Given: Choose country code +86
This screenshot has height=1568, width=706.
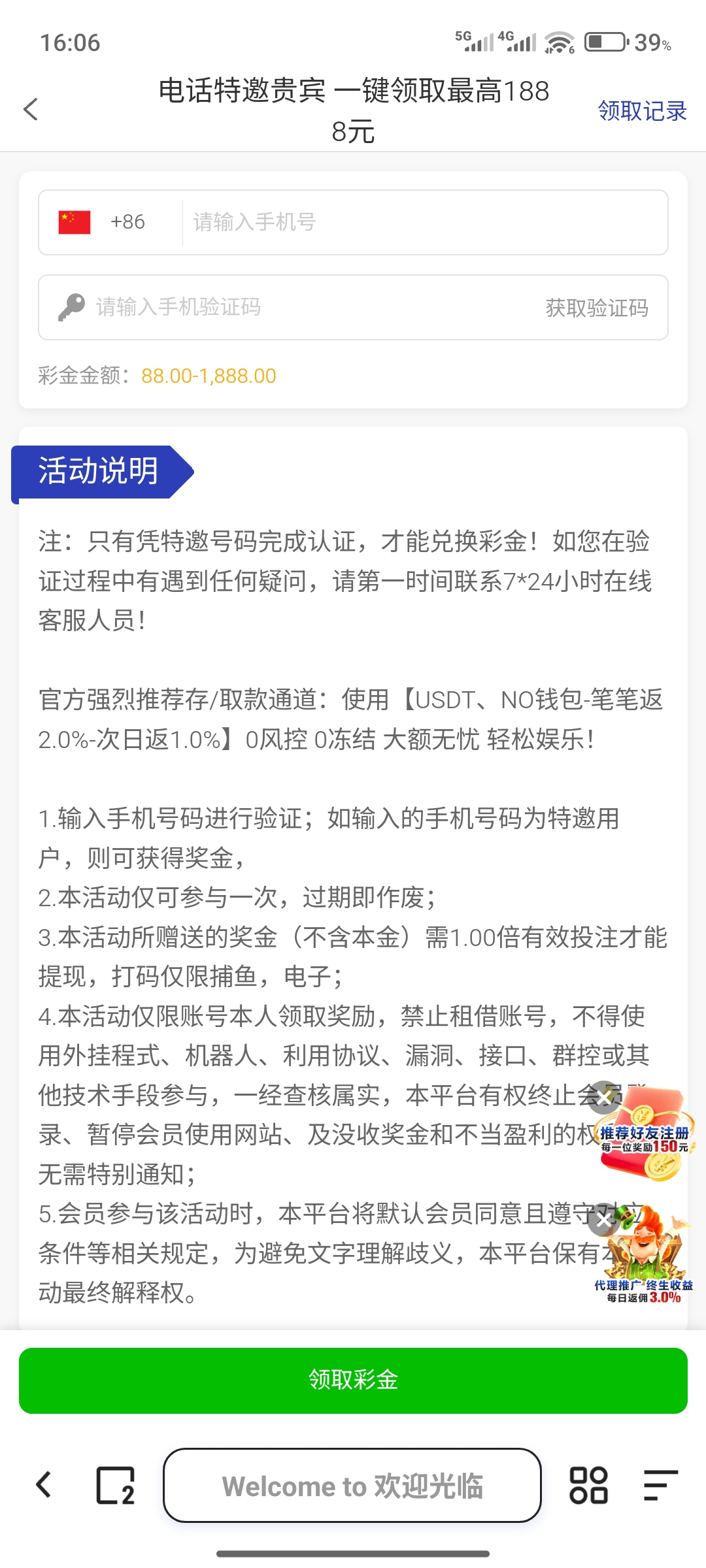Looking at the screenshot, I should [102, 222].
